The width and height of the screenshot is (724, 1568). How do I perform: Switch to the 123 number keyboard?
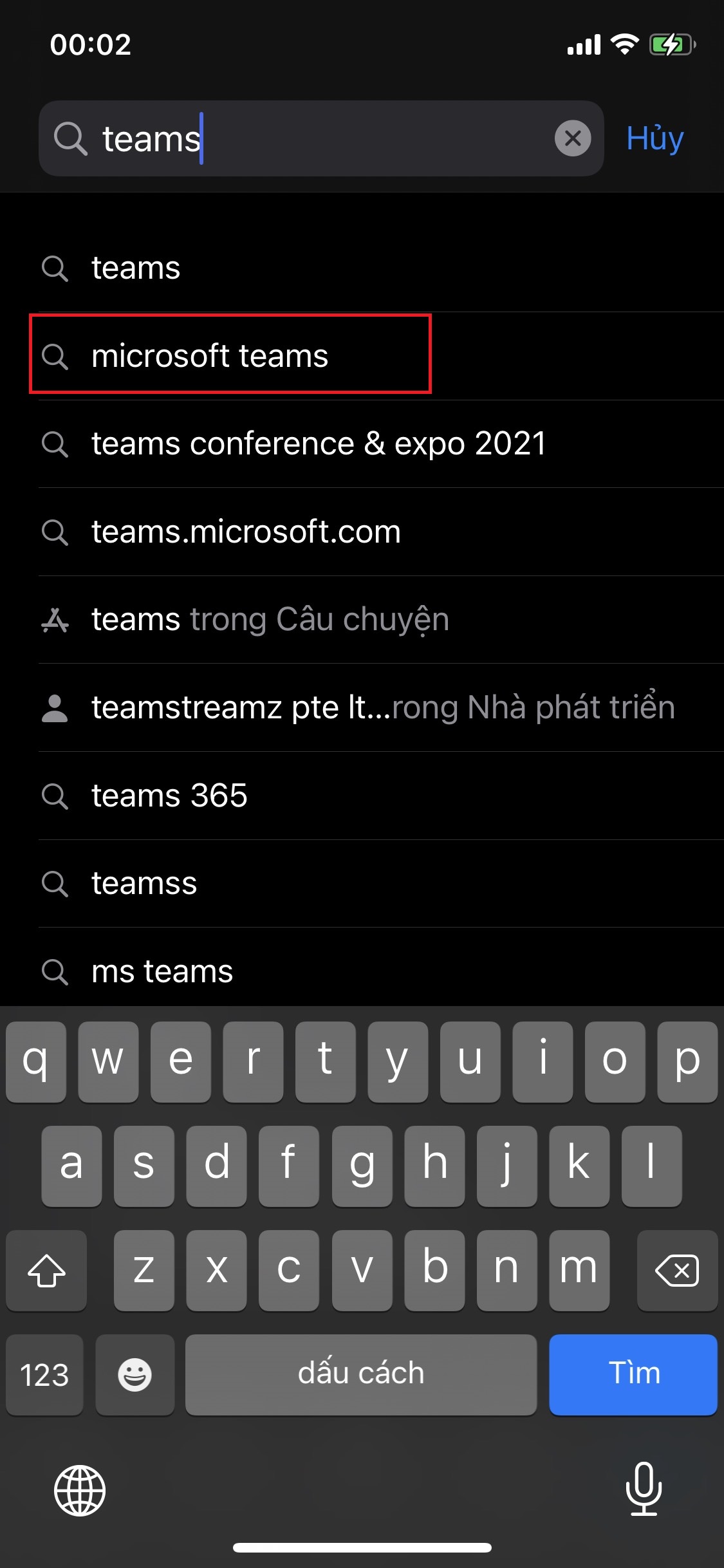point(44,1374)
